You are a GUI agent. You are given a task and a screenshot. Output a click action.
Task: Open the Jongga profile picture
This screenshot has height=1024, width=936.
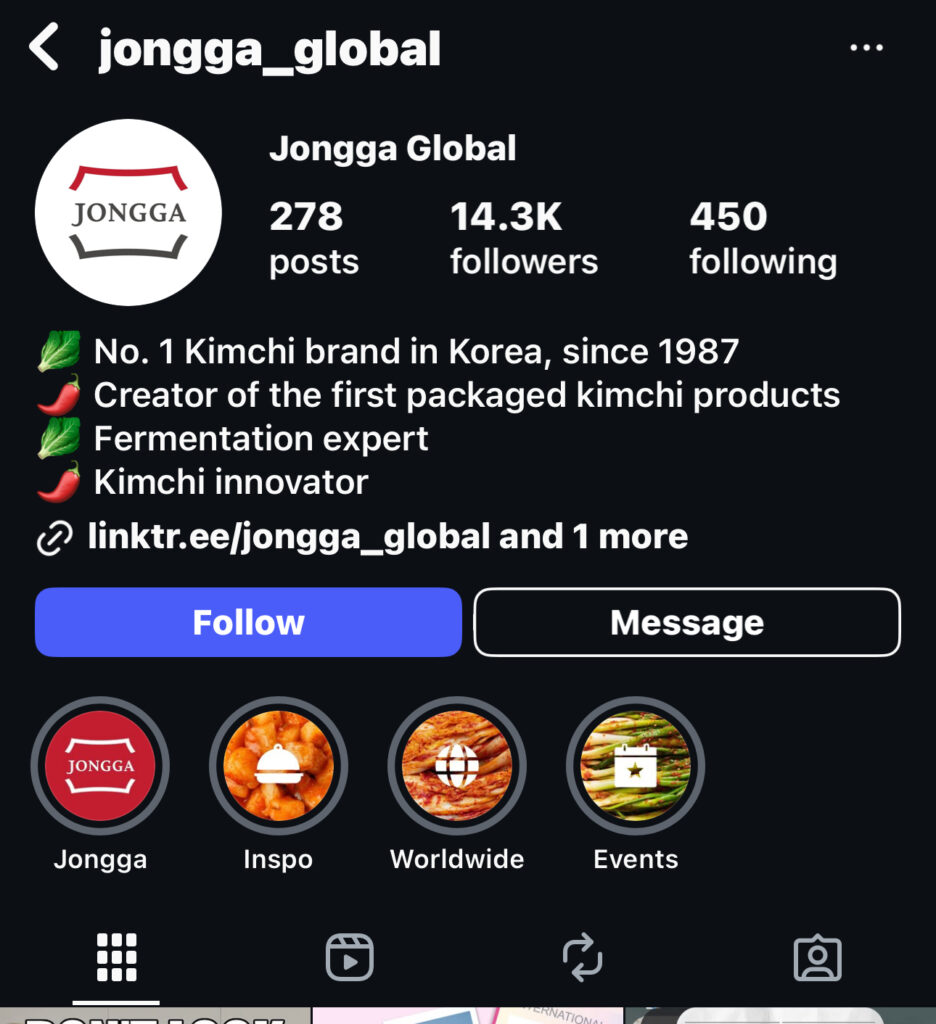[x=128, y=212]
